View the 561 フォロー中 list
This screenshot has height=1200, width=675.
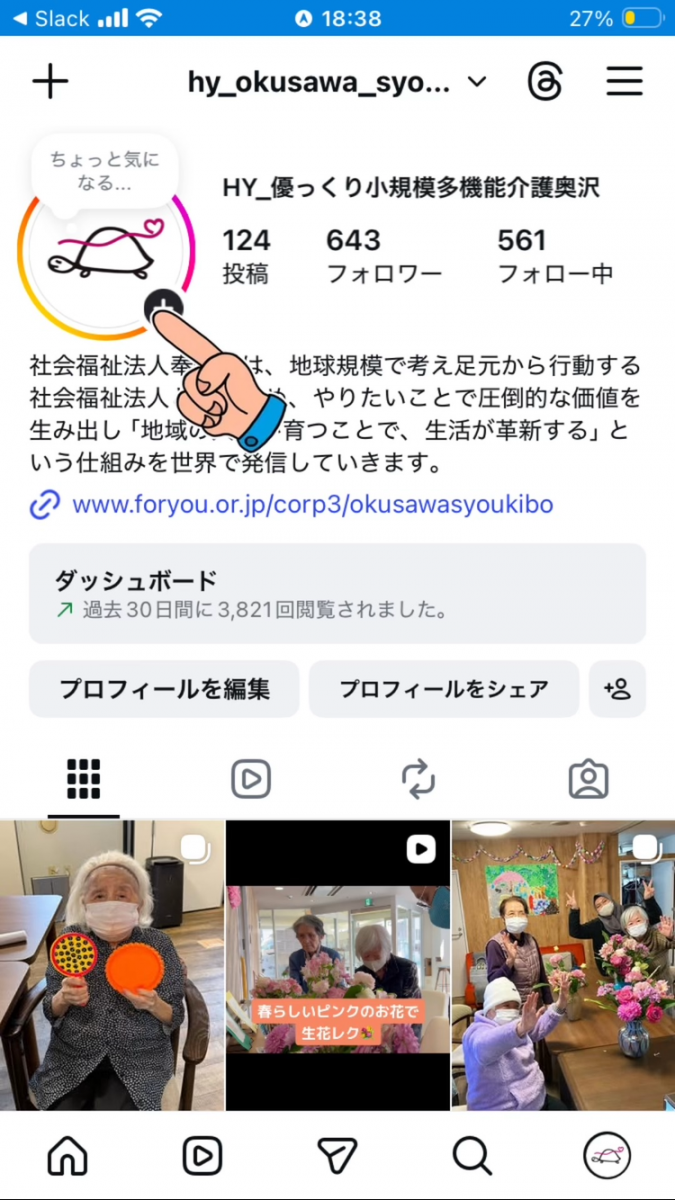click(x=554, y=255)
